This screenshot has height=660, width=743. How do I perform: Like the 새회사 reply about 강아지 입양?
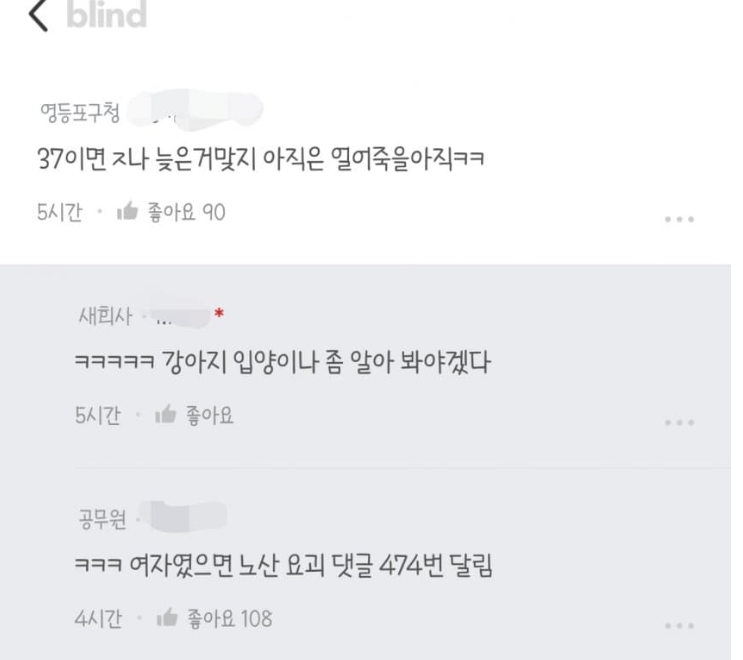(x=164, y=416)
